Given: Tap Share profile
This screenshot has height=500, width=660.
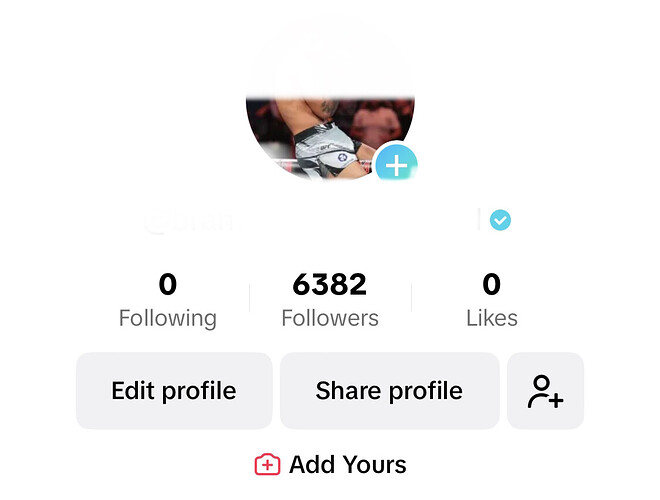Looking at the screenshot, I should [389, 390].
